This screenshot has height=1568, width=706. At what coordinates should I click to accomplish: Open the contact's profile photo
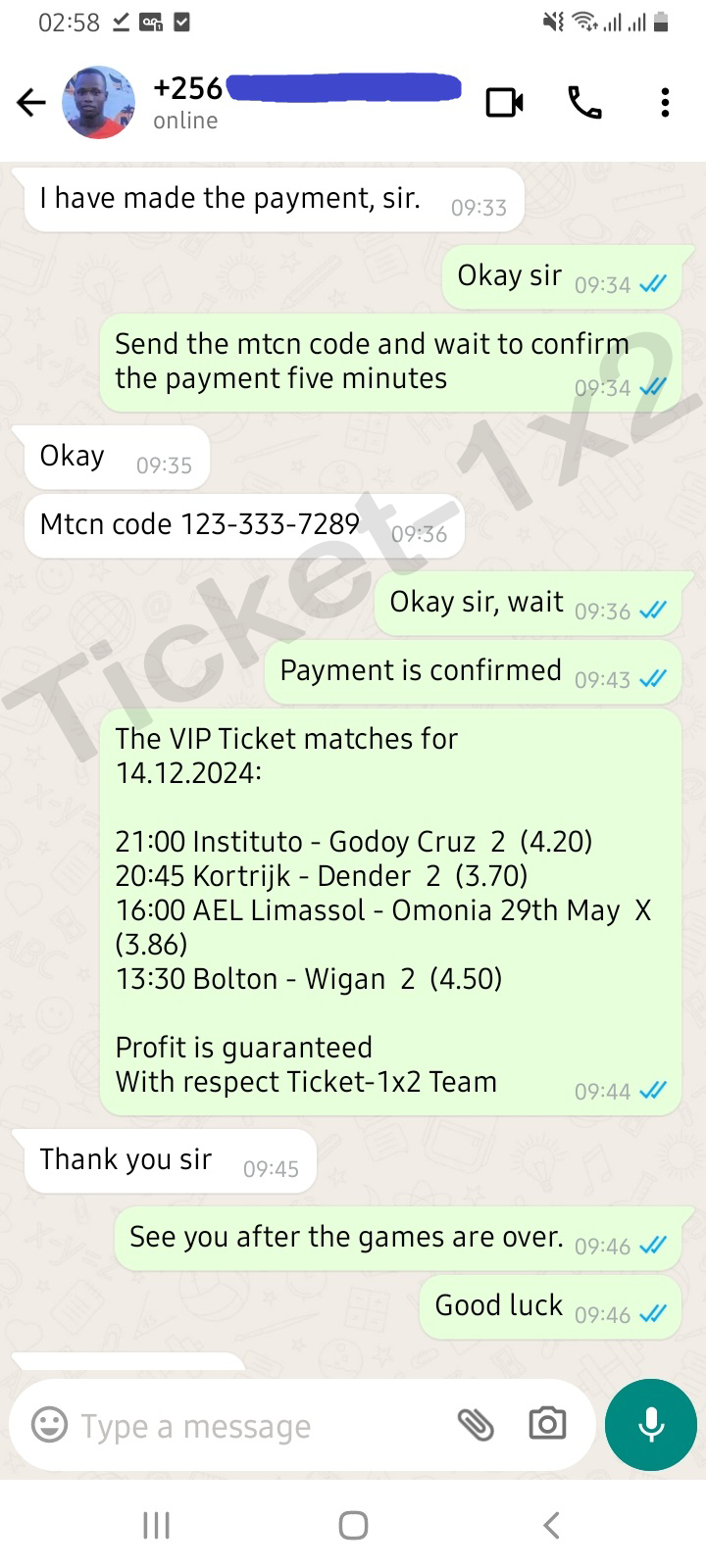(x=98, y=102)
